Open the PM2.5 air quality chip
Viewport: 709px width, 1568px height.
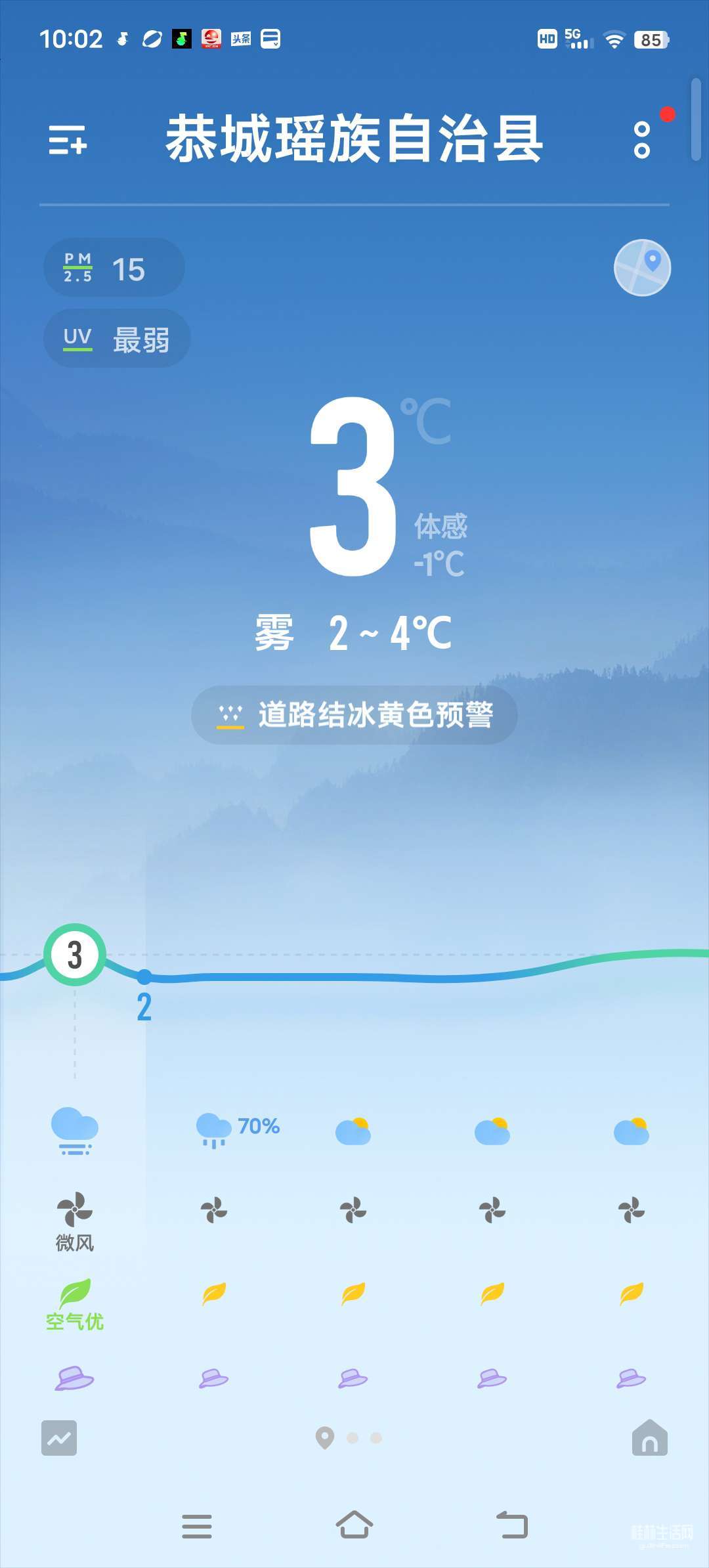[114, 268]
